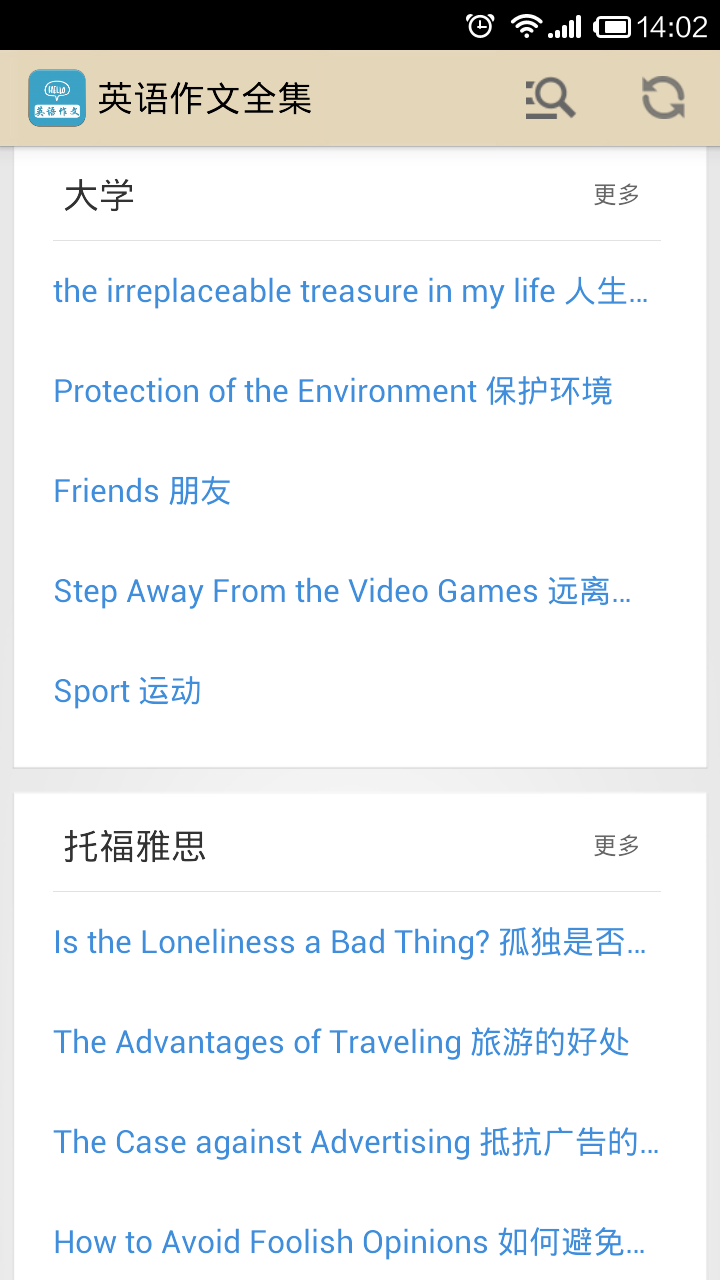Open the search function
The height and width of the screenshot is (1280, 720).
(549, 97)
